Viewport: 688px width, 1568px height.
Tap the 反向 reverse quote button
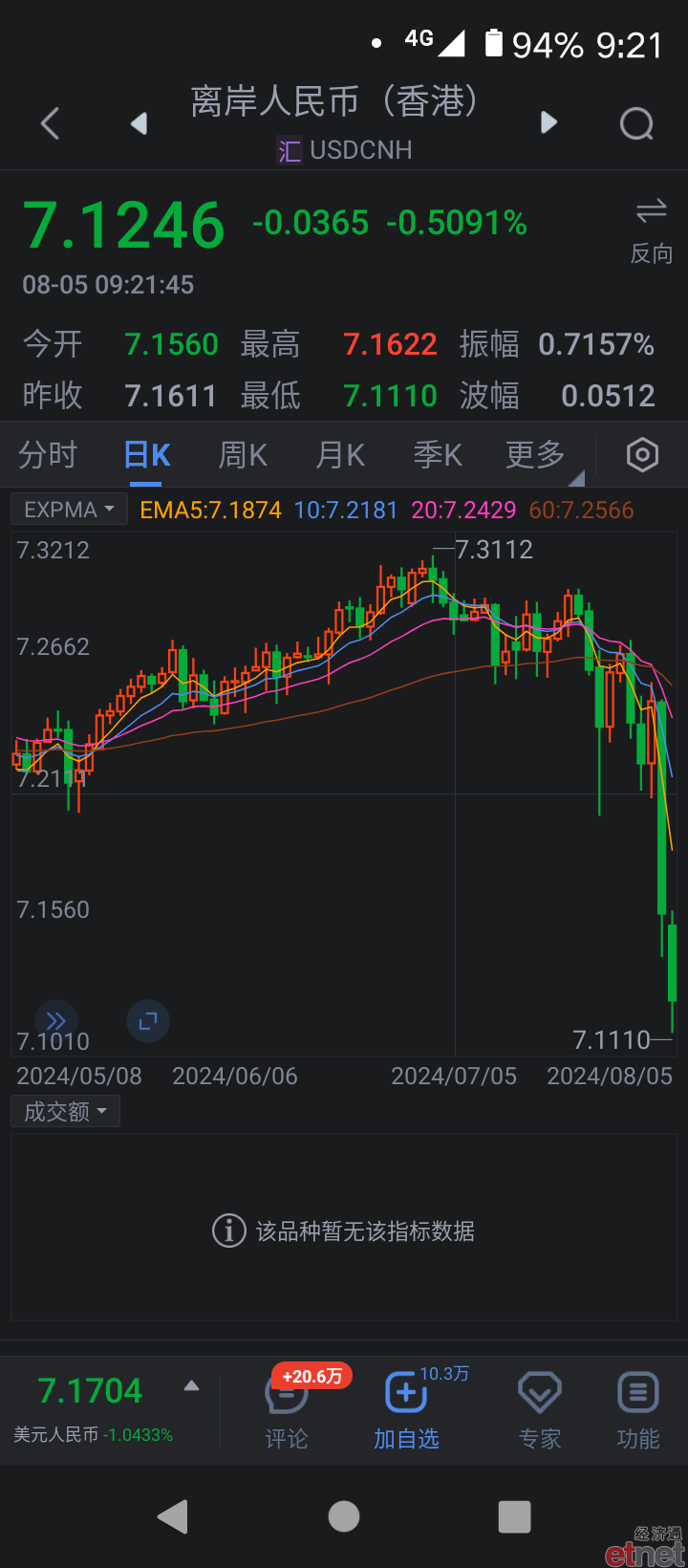click(652, 230)
